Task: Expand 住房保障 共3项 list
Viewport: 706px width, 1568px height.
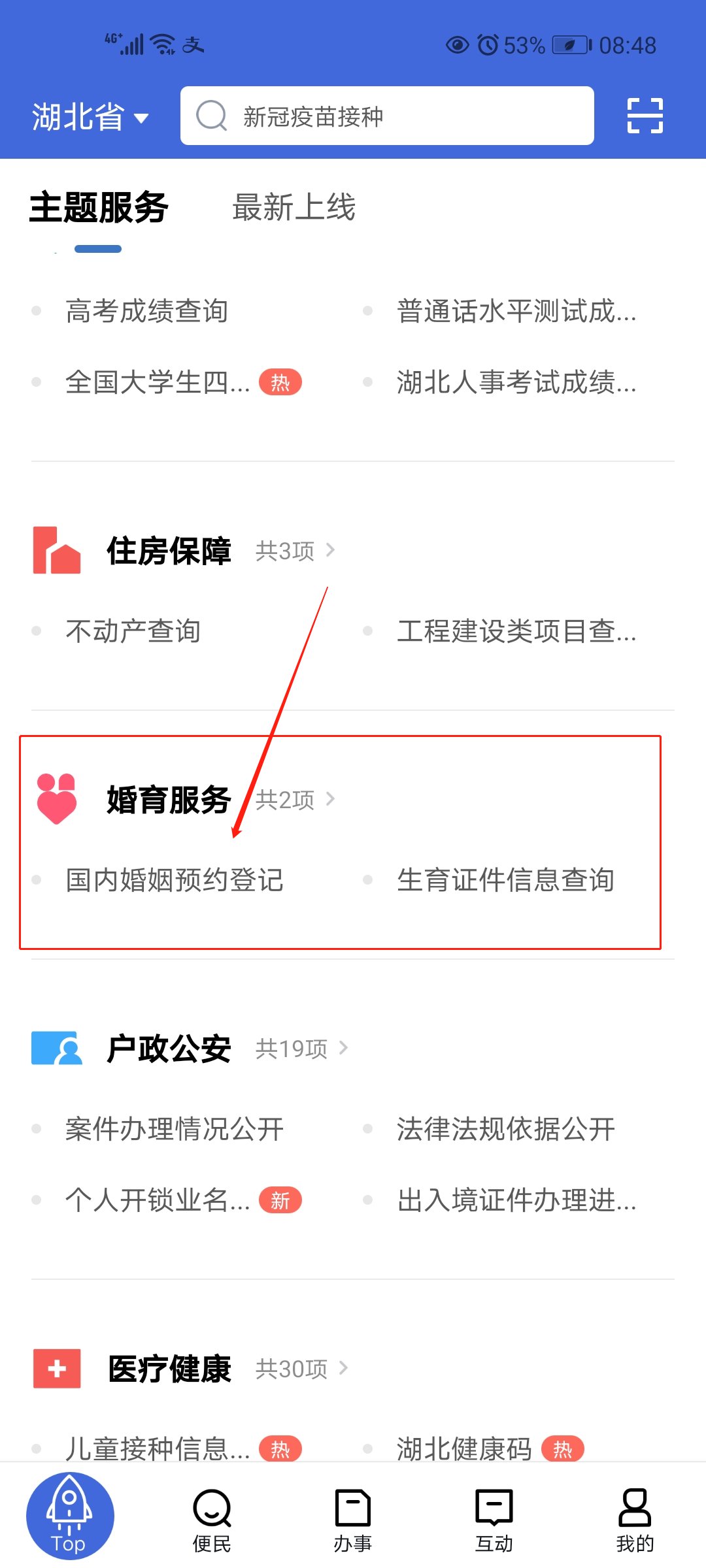Action: pos(294,551)
